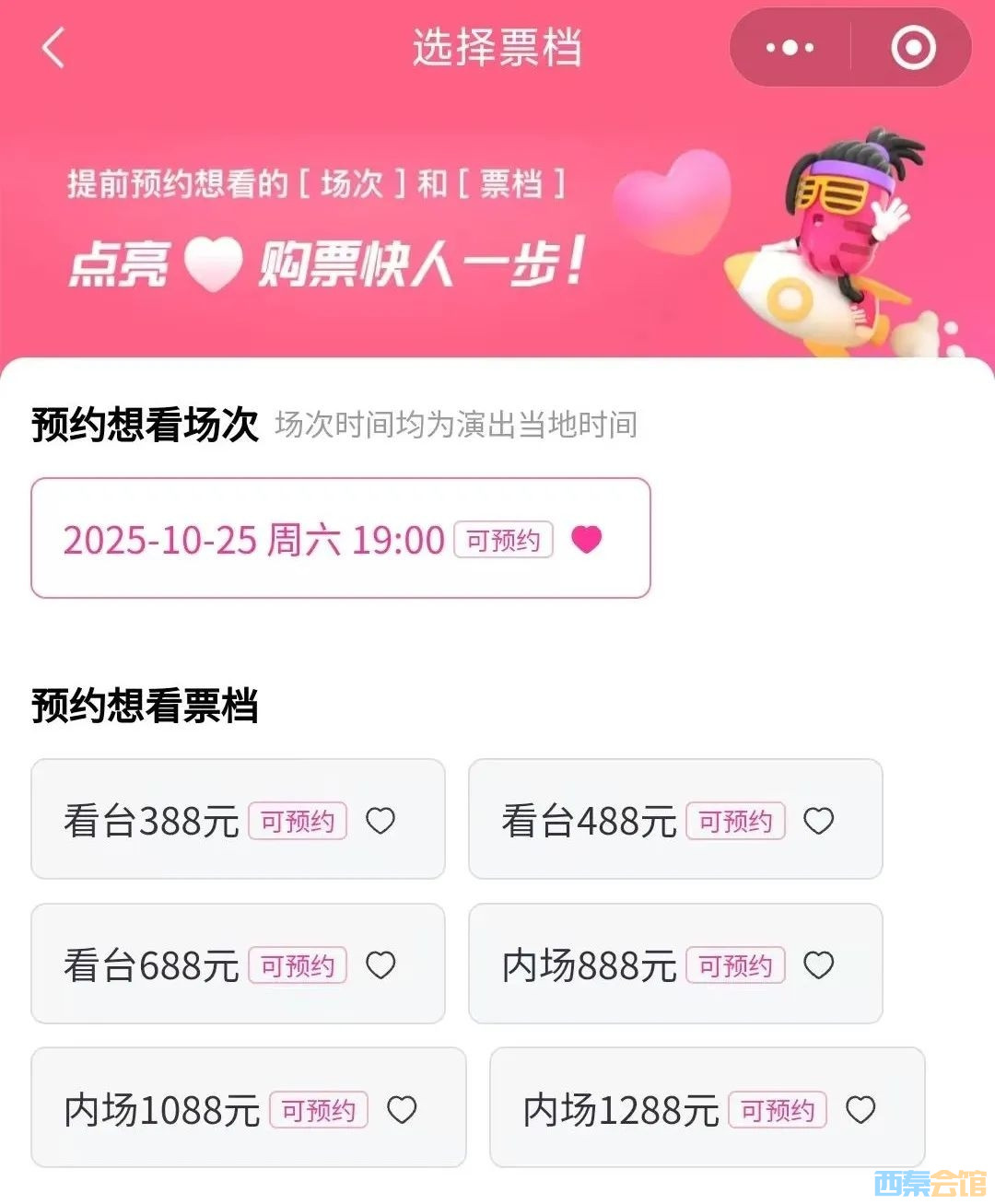Image resolution: width=995 pixels, height=1204 pixels.
Task: Reserve the 看台488元 ticket tier
Action: 675,820
